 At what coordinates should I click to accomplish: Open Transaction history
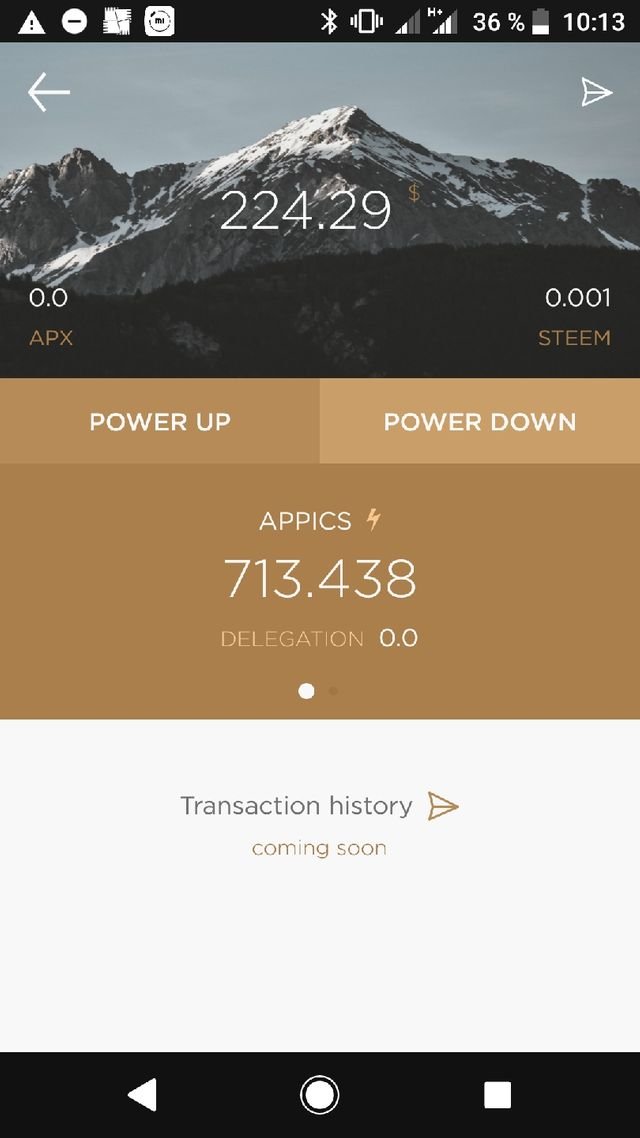click(x=318, y=806)
